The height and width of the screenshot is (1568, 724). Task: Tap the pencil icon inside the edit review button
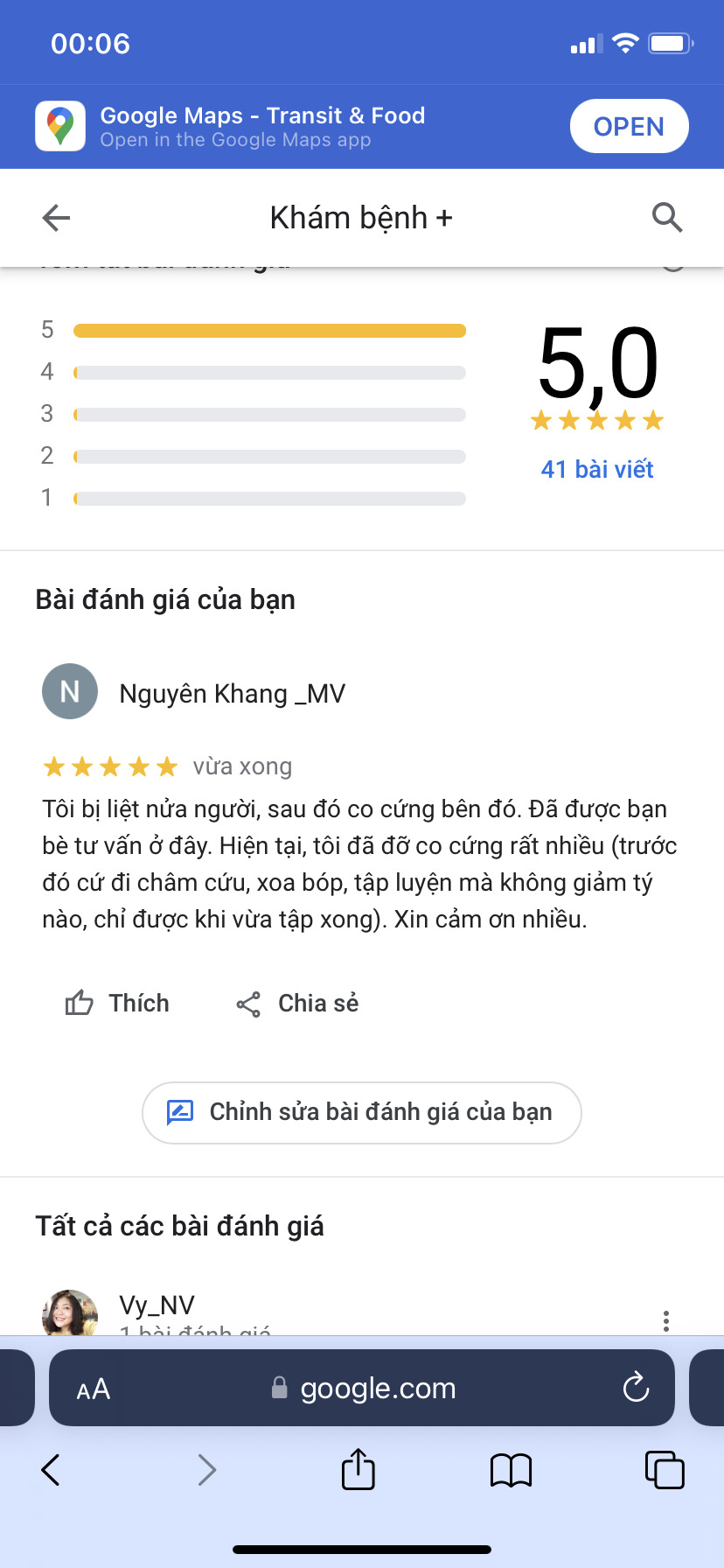tap(178, 1111)
